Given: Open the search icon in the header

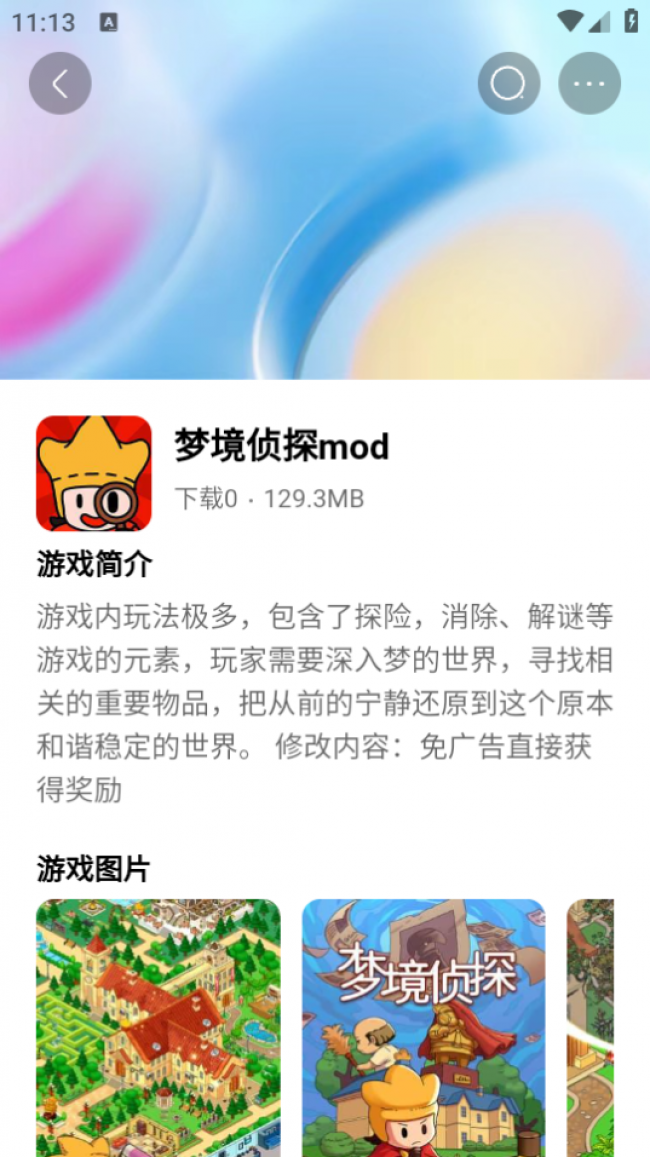Looking at the screenshot, I should (x=508, y=83).
